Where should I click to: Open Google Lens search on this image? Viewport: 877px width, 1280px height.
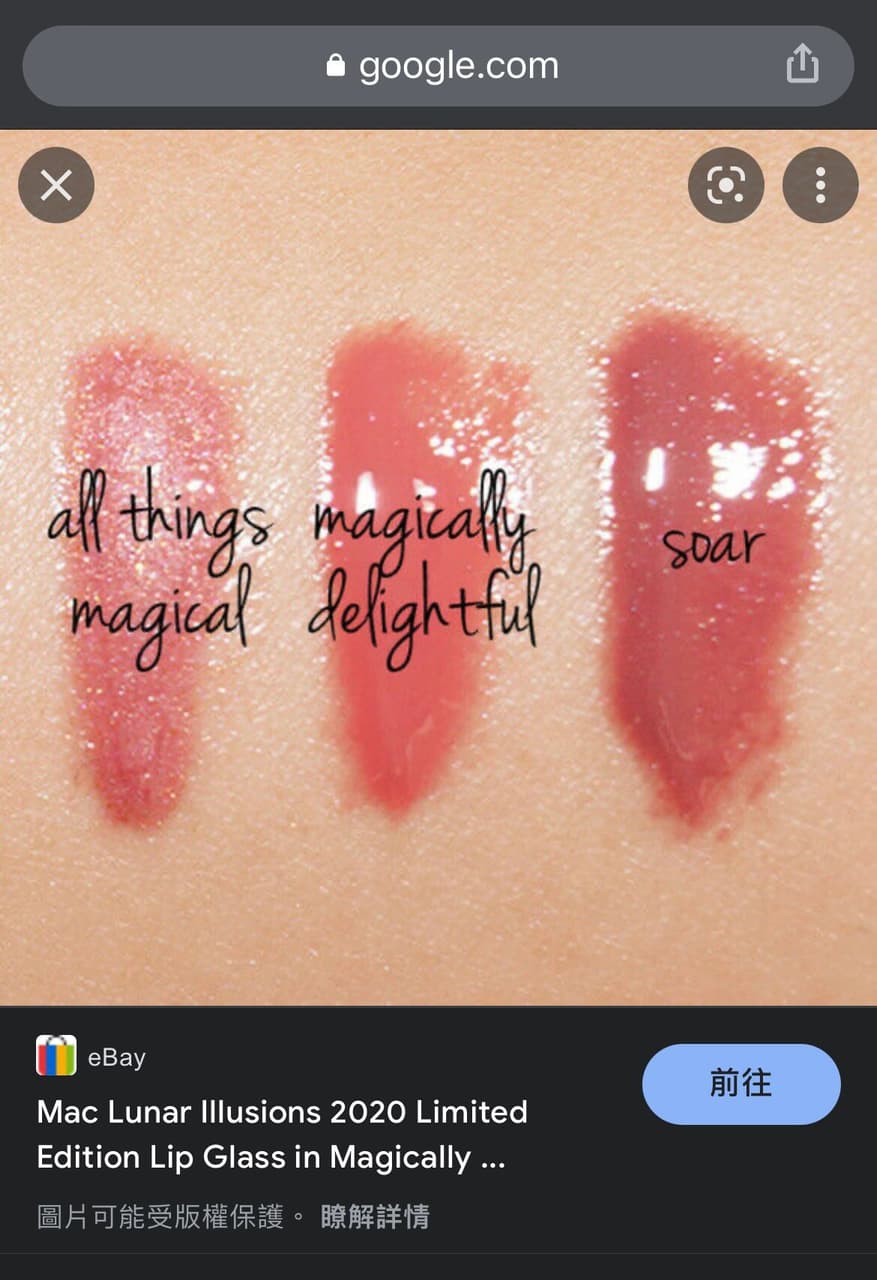coord(726,185)
